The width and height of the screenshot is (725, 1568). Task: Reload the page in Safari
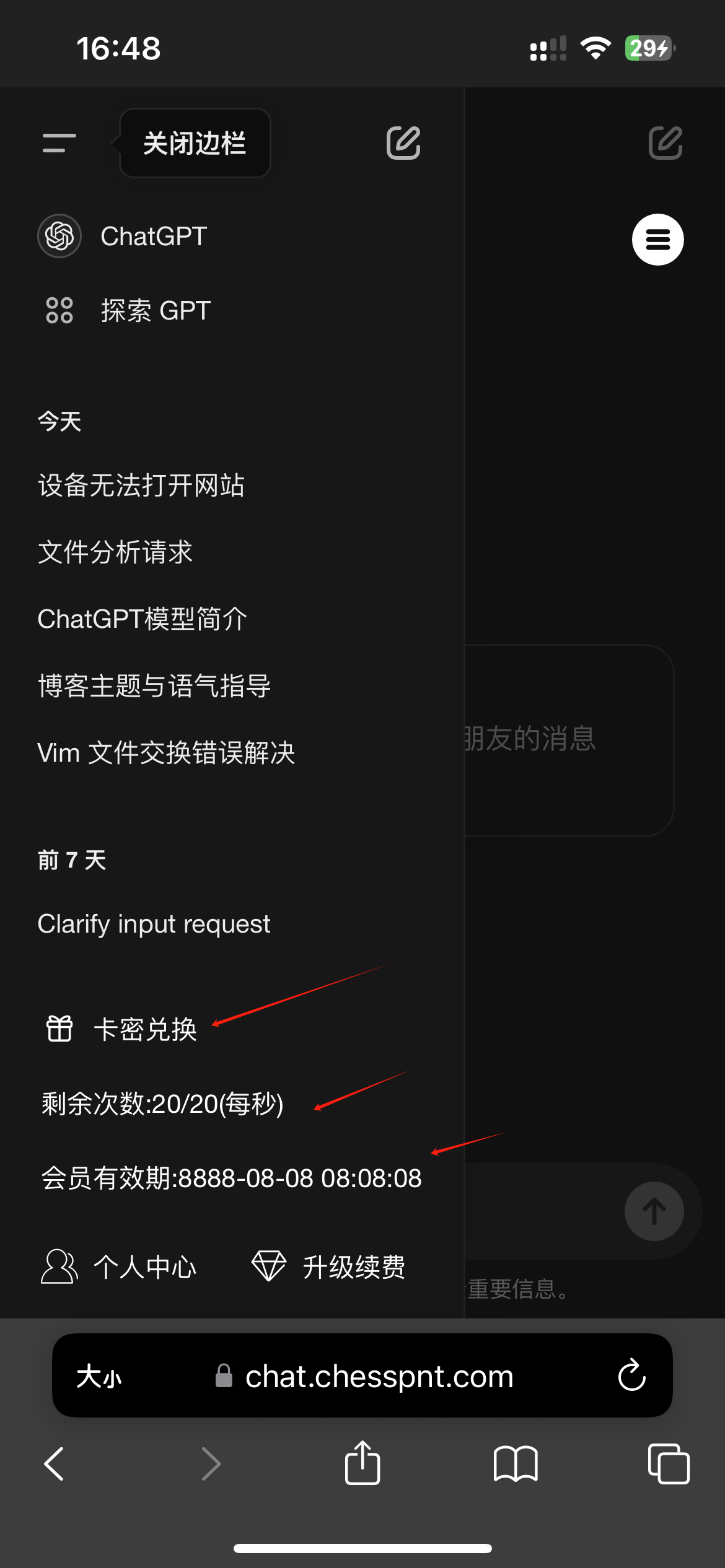631,1375
